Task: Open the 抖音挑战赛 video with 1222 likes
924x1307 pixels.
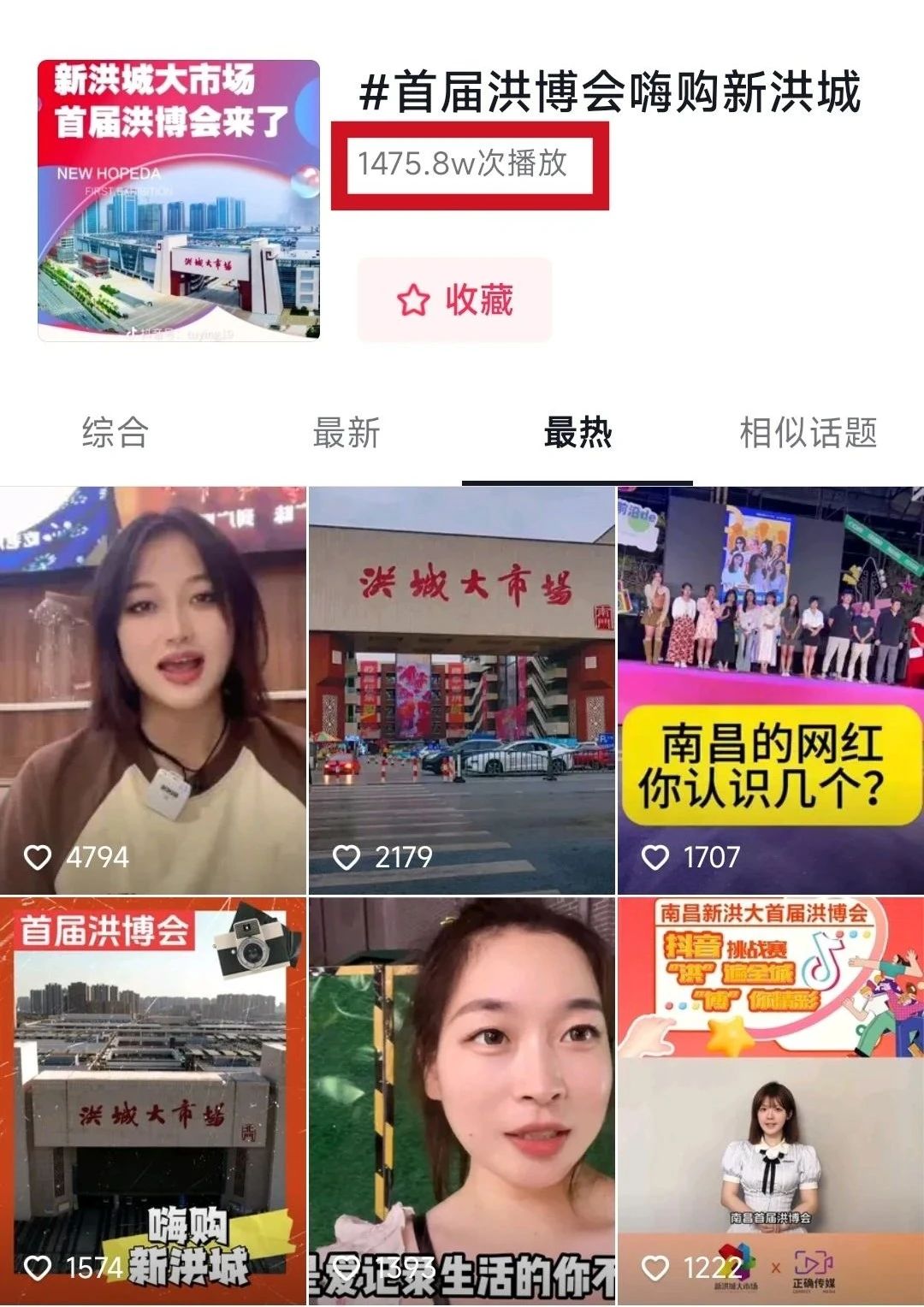Action: click(770, 1100)
